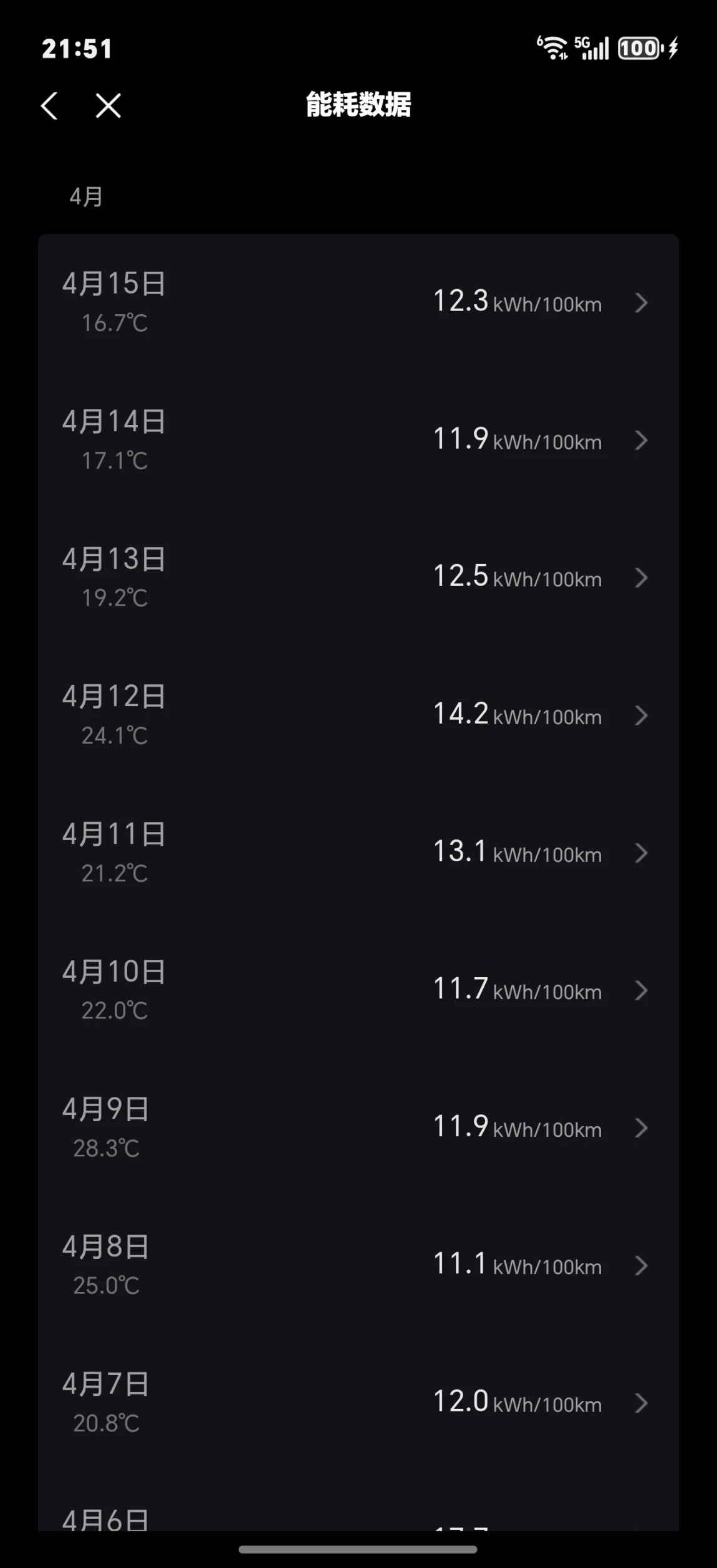
Task: Tap the April 8 row with 11.1 kWh/100km
Action: coord(358,1266)
